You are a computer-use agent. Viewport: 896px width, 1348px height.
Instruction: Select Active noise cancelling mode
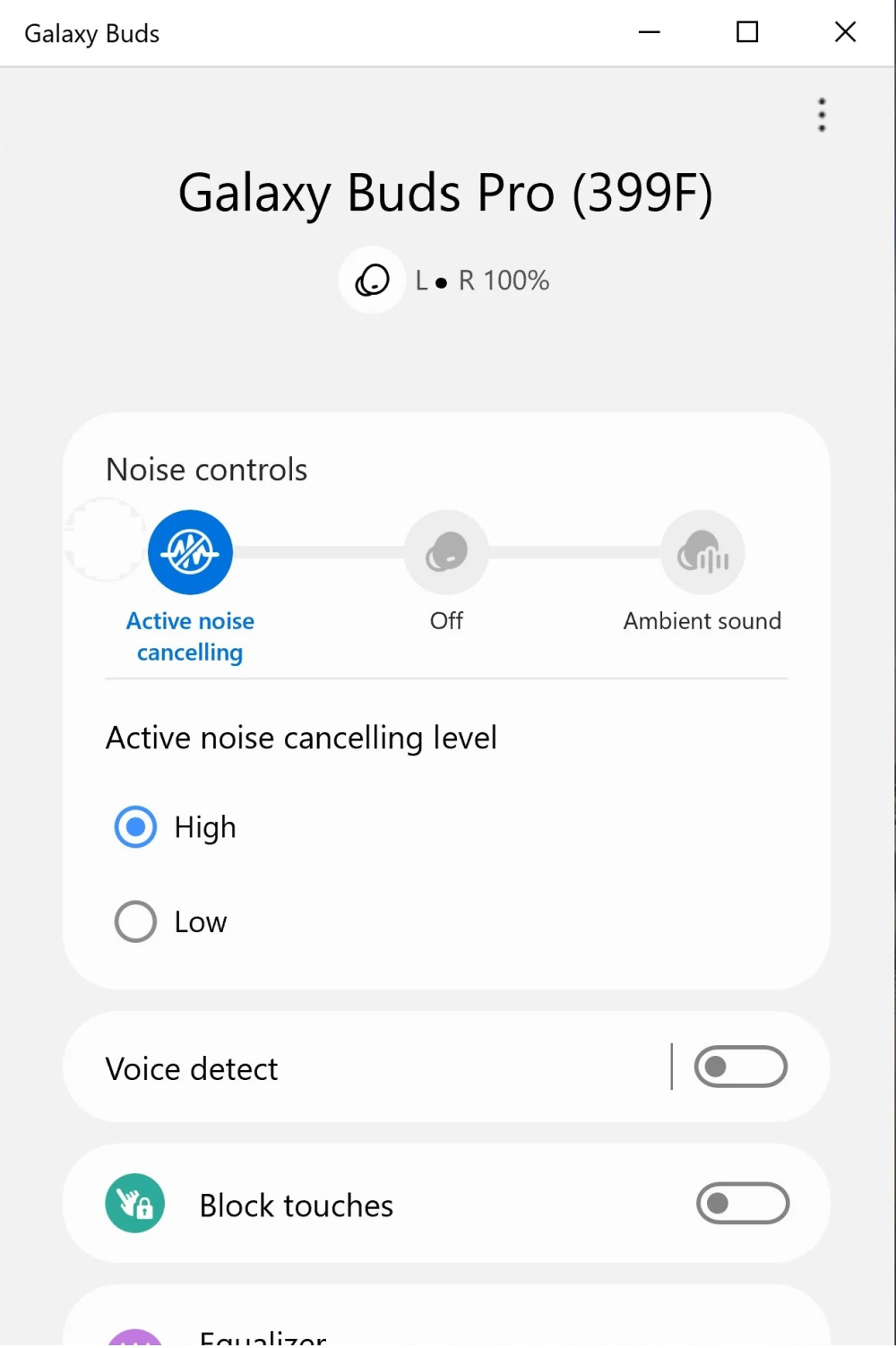190,553
